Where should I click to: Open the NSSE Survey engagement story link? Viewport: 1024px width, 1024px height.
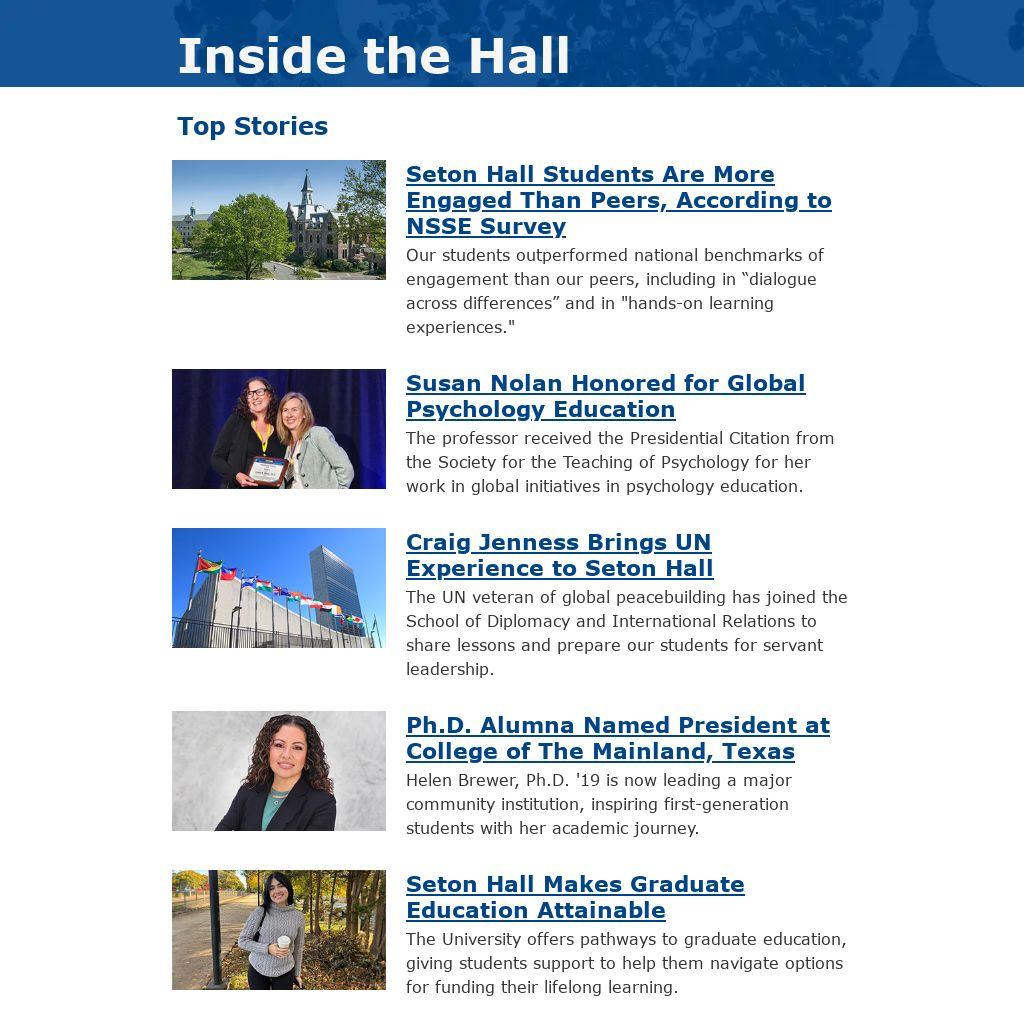point(618,200)
